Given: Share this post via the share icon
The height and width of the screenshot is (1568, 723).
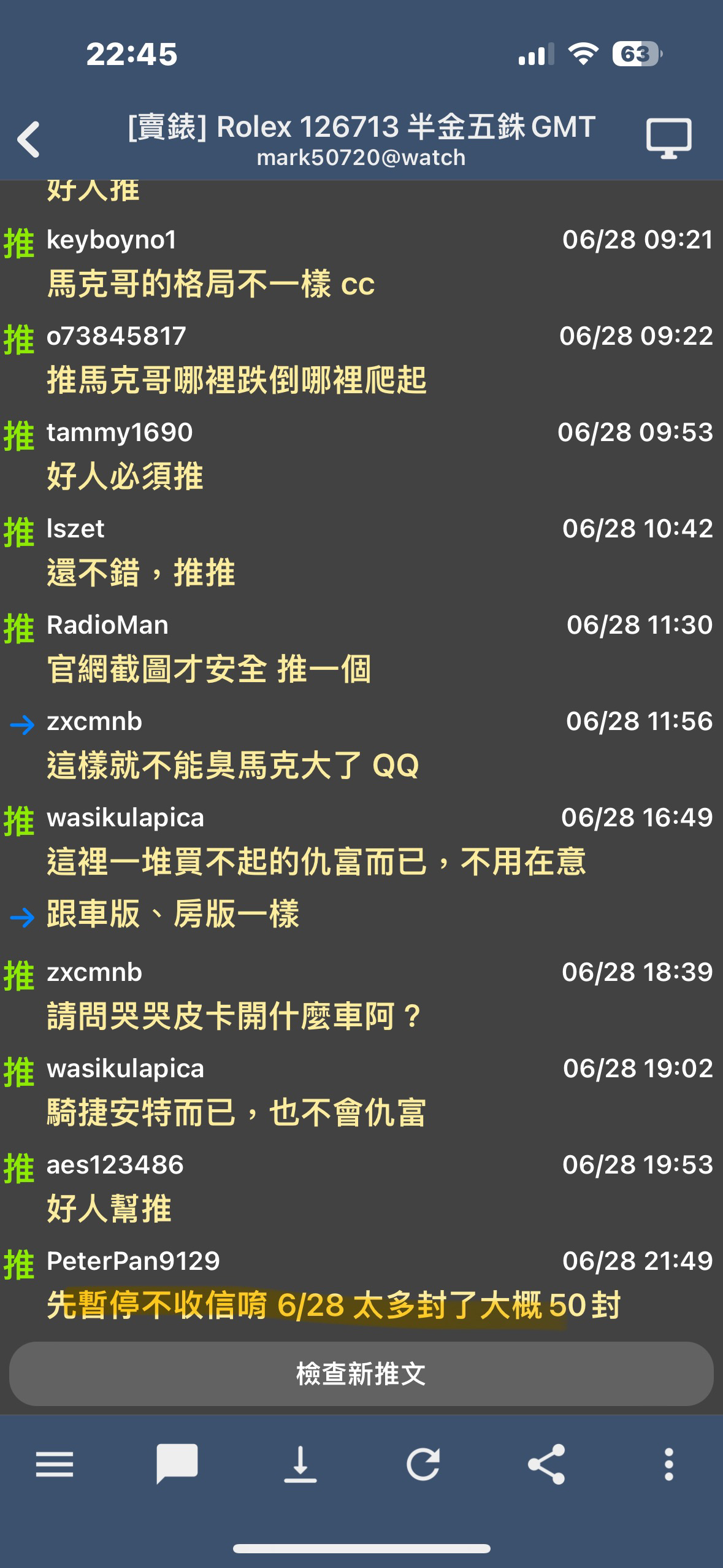Looking at the screenshot, I should 546,1465.
